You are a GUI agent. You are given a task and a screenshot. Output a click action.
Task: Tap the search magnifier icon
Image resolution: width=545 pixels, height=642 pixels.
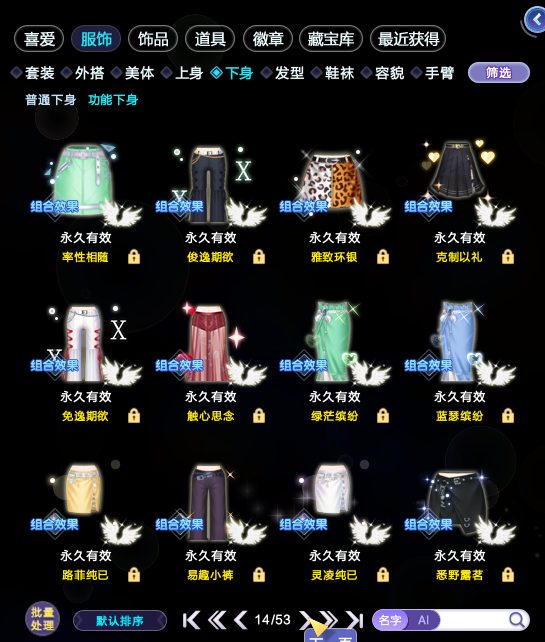pos(517,620)
